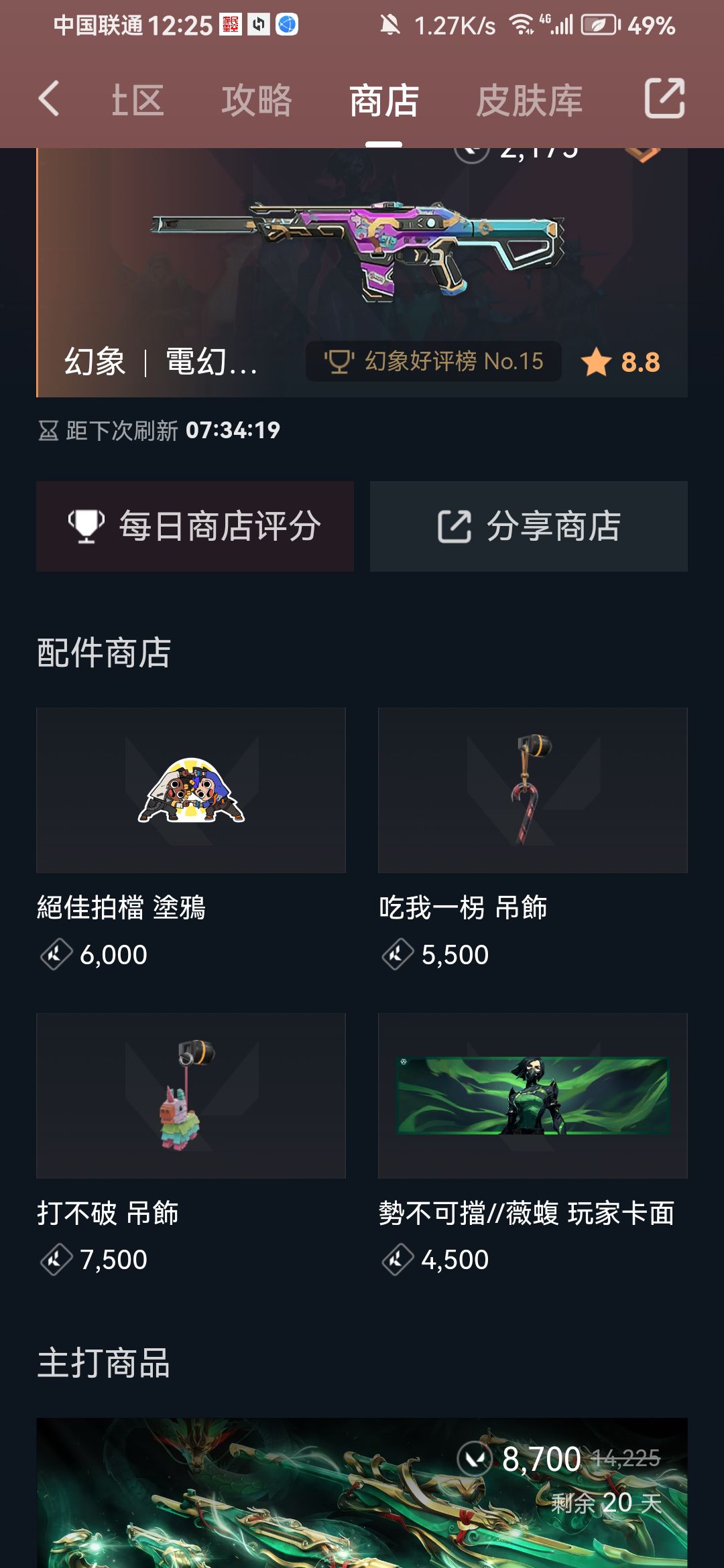View the 打不破 吊飾 piñata charm
724x1568 pixels.
click(191, 1145)
